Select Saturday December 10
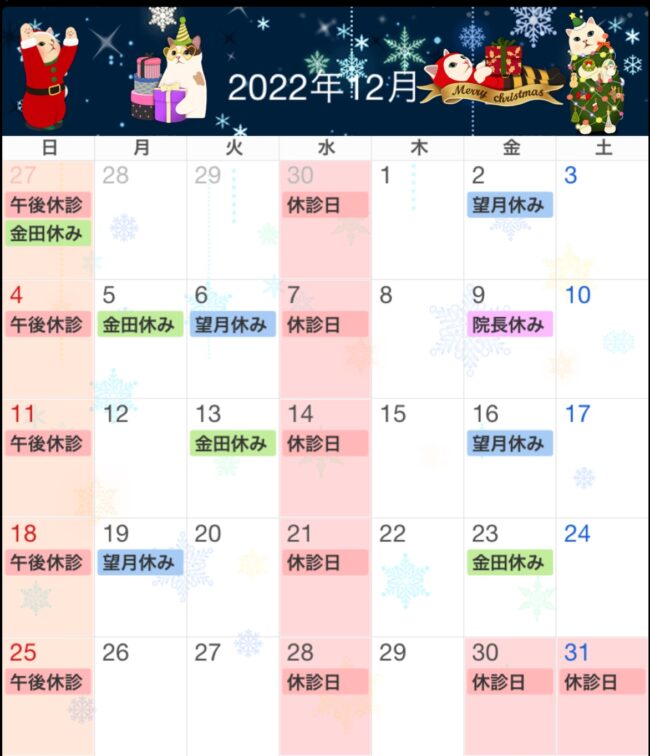 [602, 337]
